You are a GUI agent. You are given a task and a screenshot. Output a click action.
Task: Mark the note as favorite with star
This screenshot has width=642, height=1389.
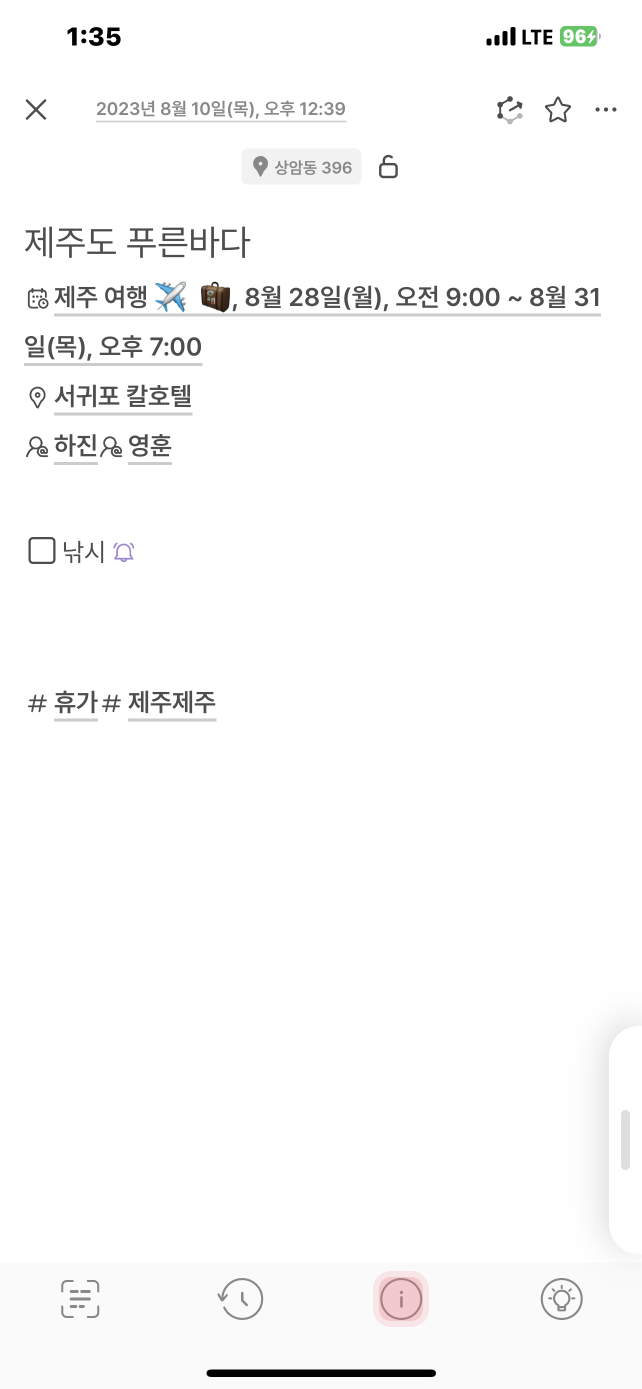(558, 110)
